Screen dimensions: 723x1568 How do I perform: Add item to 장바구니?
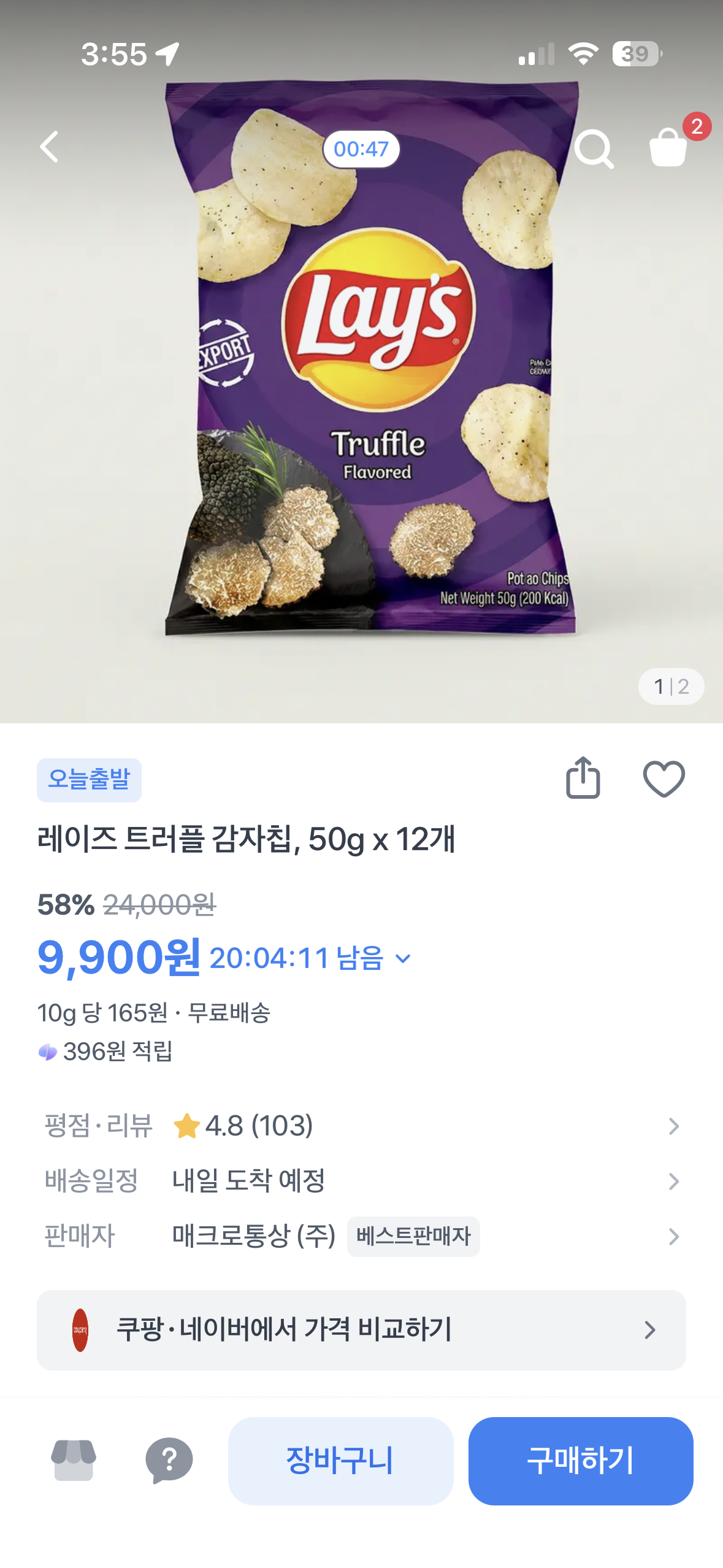[x=340, y=1461]
